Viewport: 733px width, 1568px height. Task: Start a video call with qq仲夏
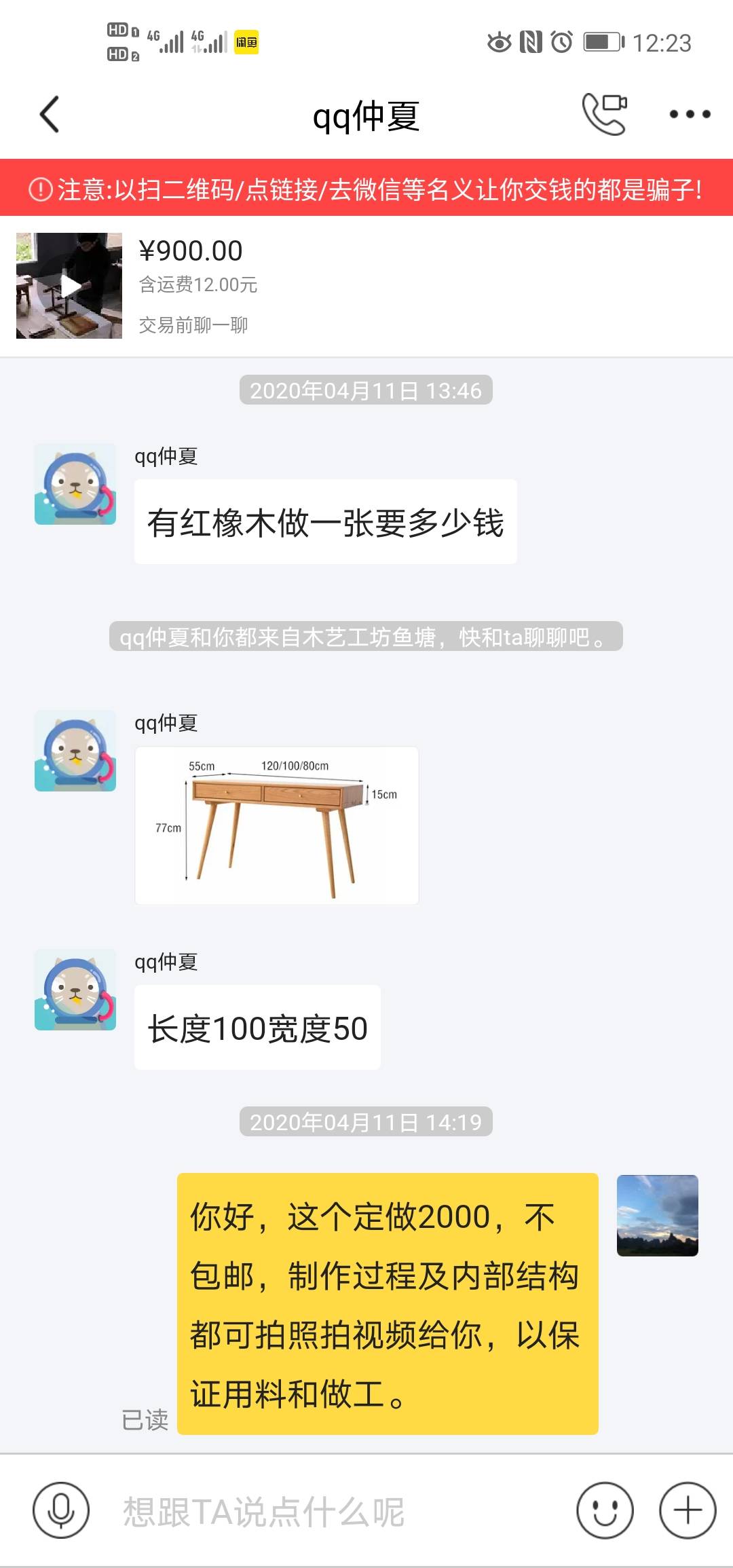pyautogui.click(x=604, y=113)
